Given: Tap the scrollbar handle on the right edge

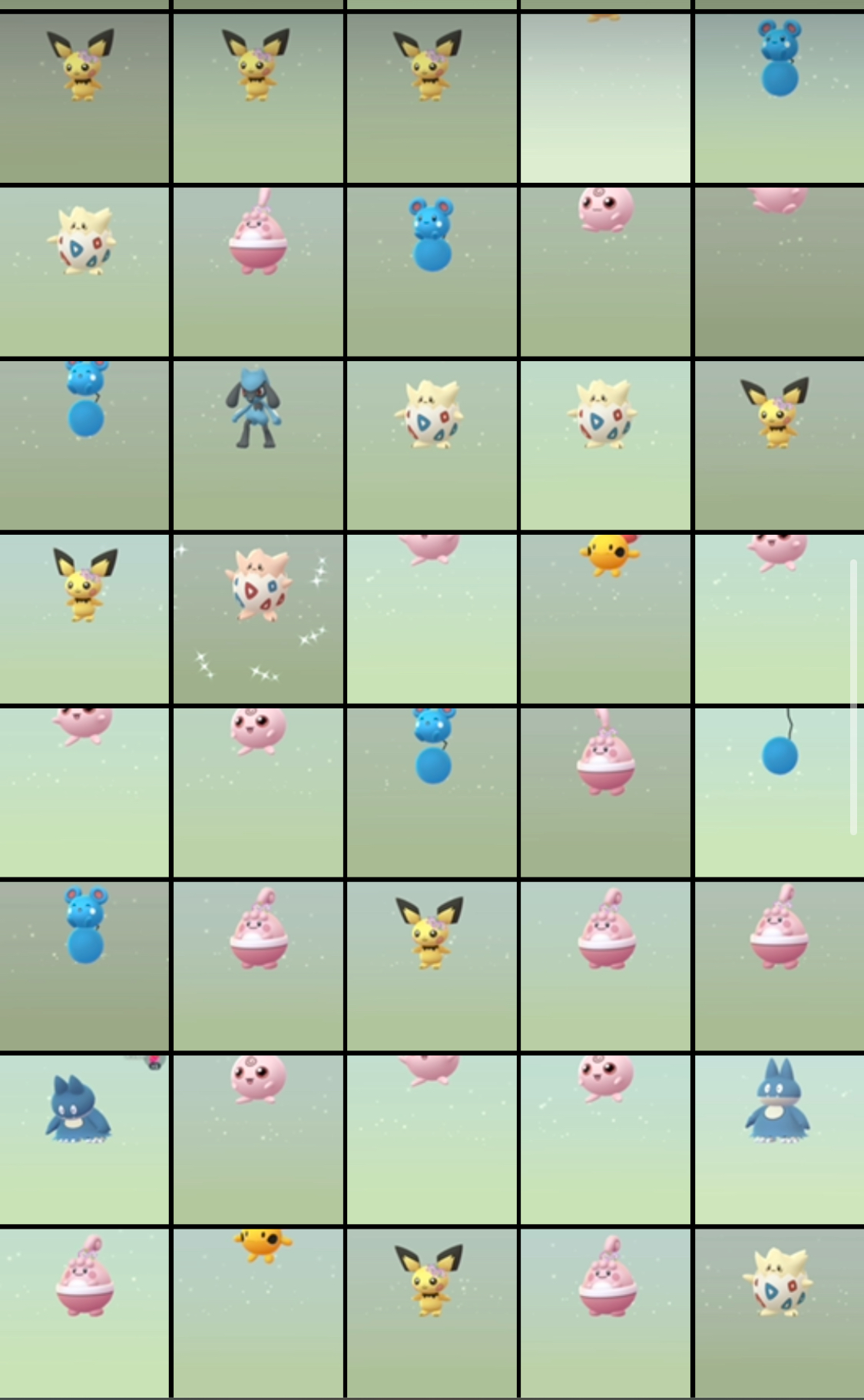Looking at the screenshot, I should [x=853, y=696].
